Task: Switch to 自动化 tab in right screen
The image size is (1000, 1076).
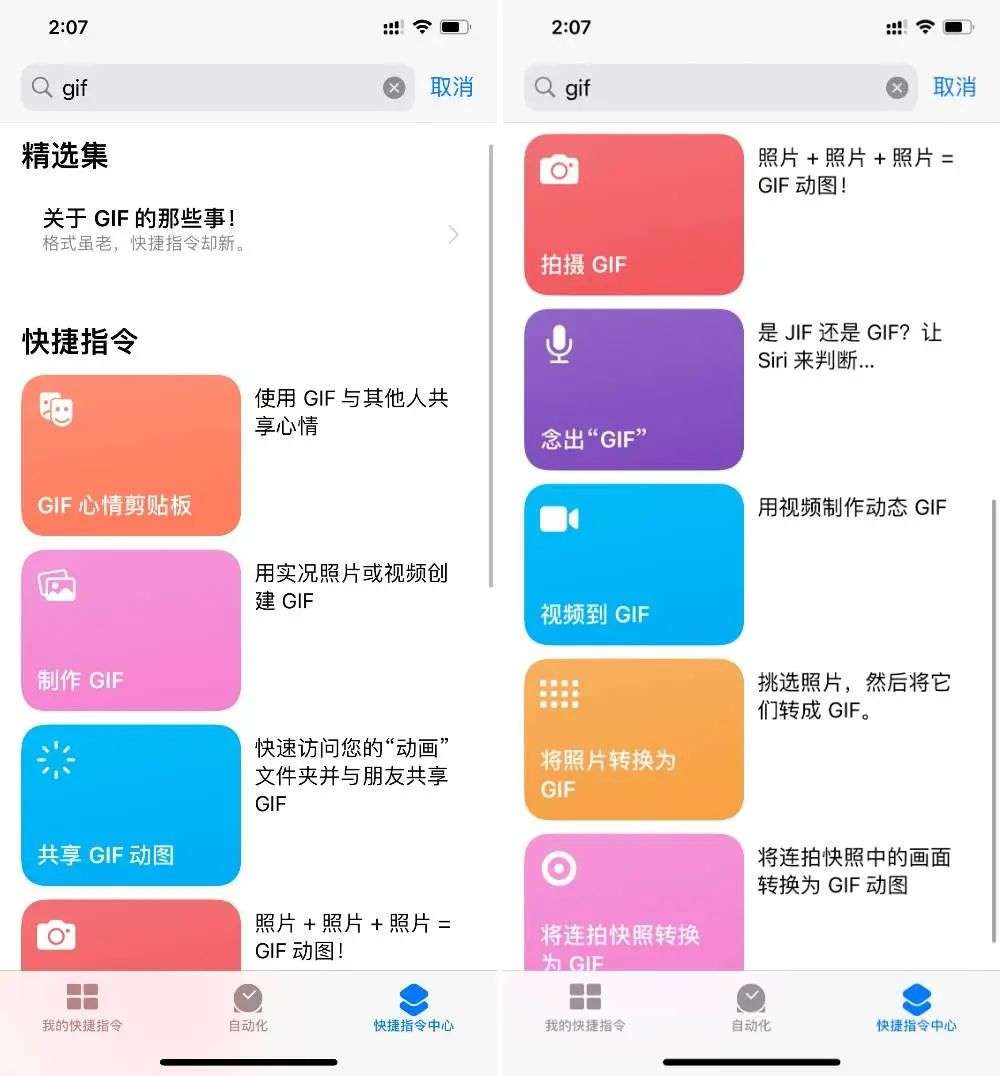Action: 751,1006
